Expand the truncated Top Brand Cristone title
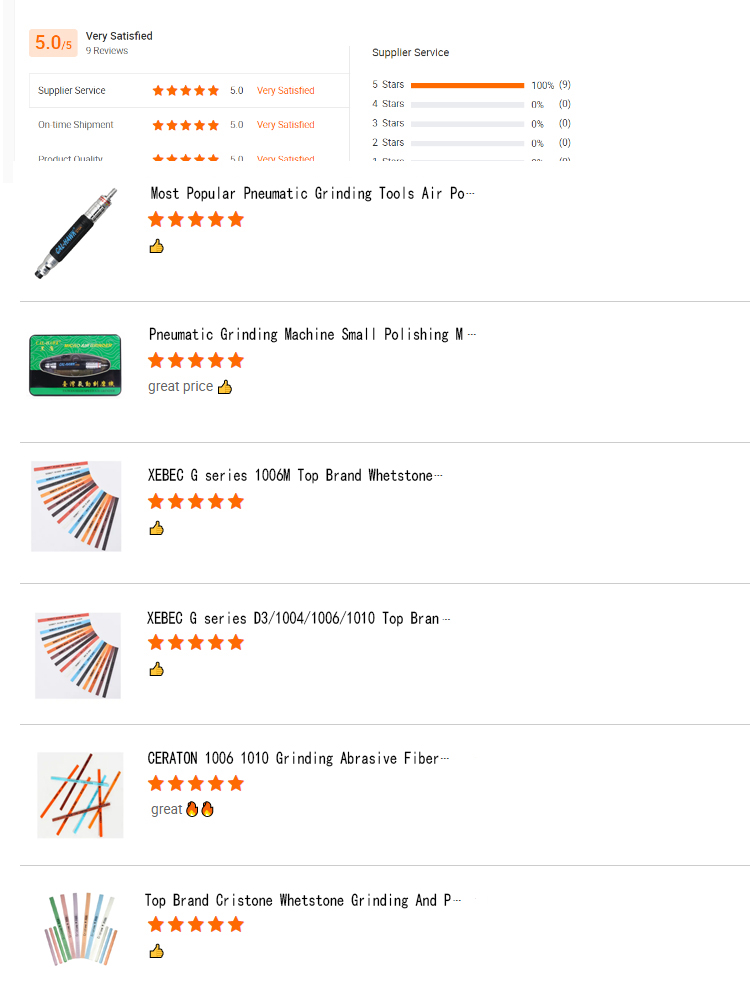 tap(299, 900)
